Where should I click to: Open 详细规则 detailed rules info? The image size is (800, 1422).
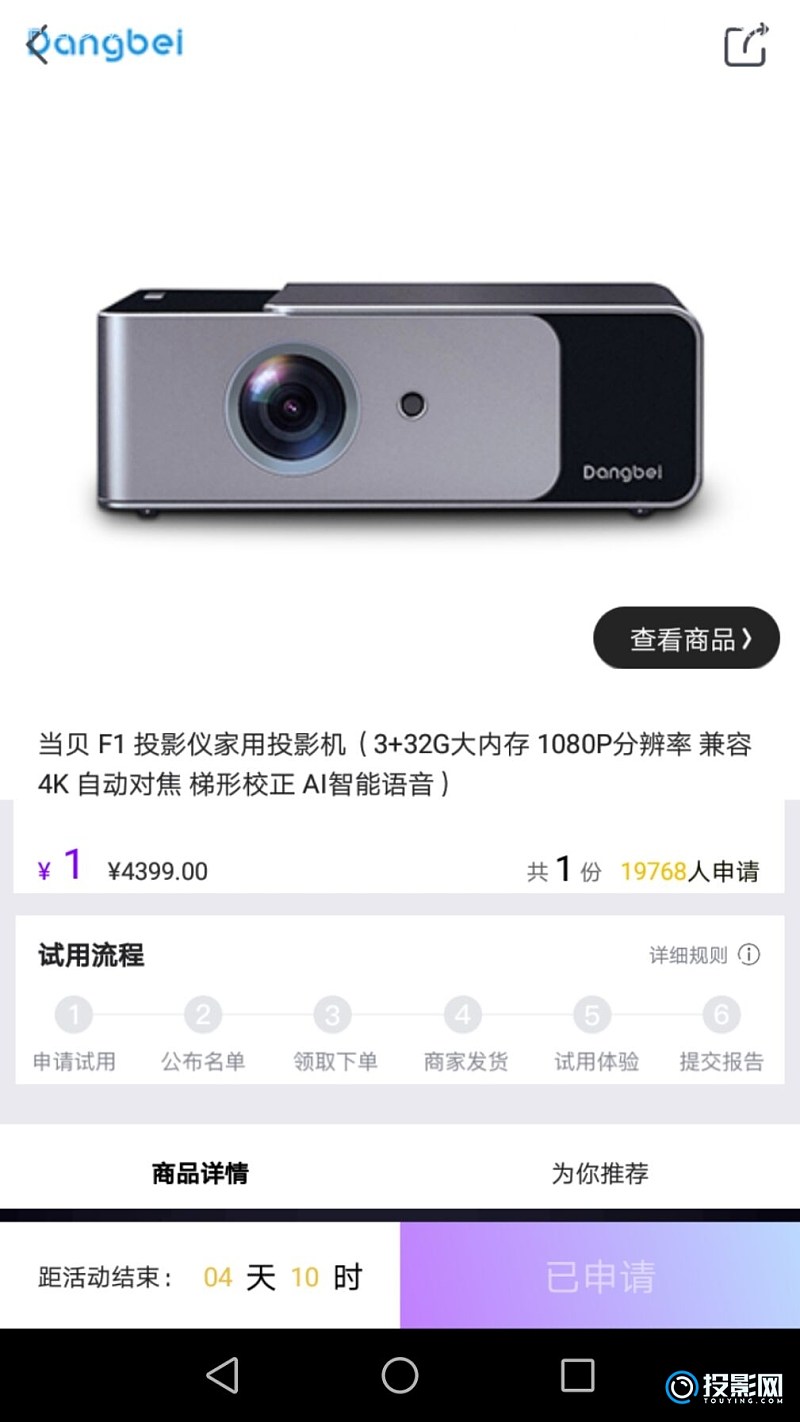tap(704, 955)
